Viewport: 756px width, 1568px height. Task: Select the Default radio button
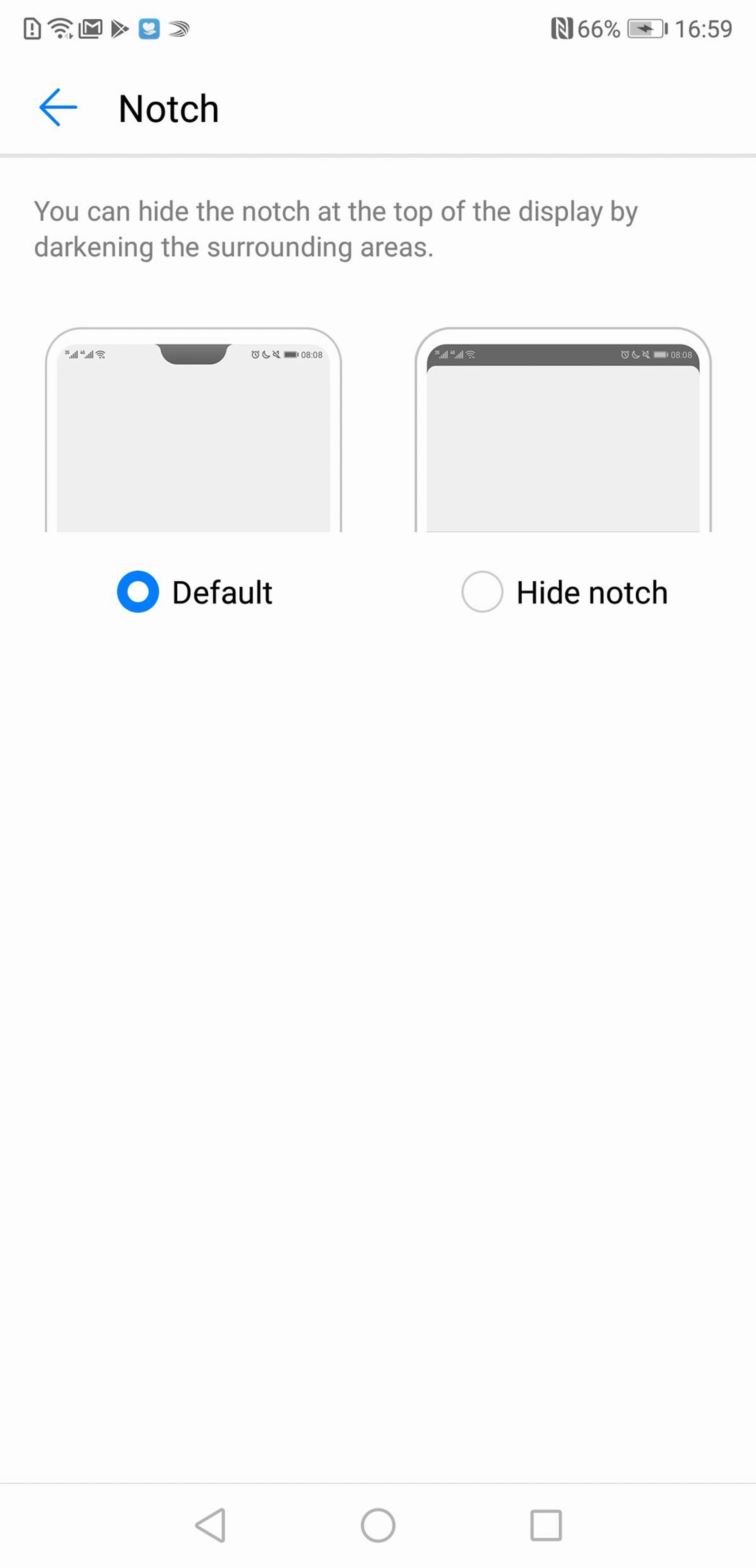click(x=138, y=592)
